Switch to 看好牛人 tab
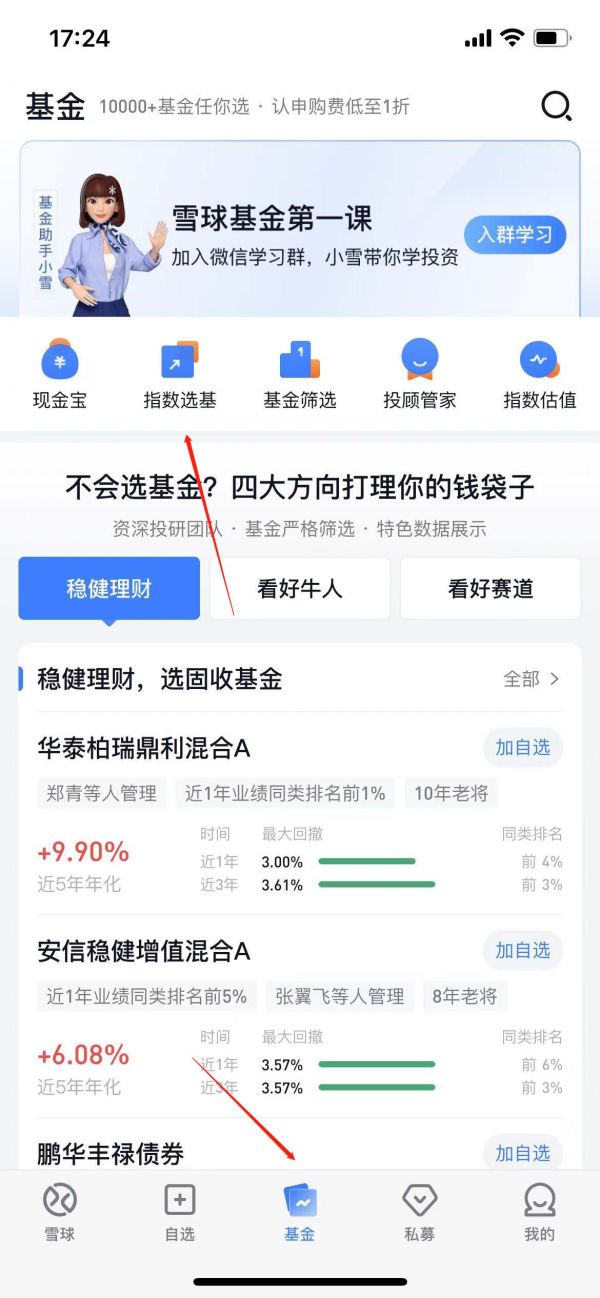This screenshot has height=1298, width=600. point(300,589)
